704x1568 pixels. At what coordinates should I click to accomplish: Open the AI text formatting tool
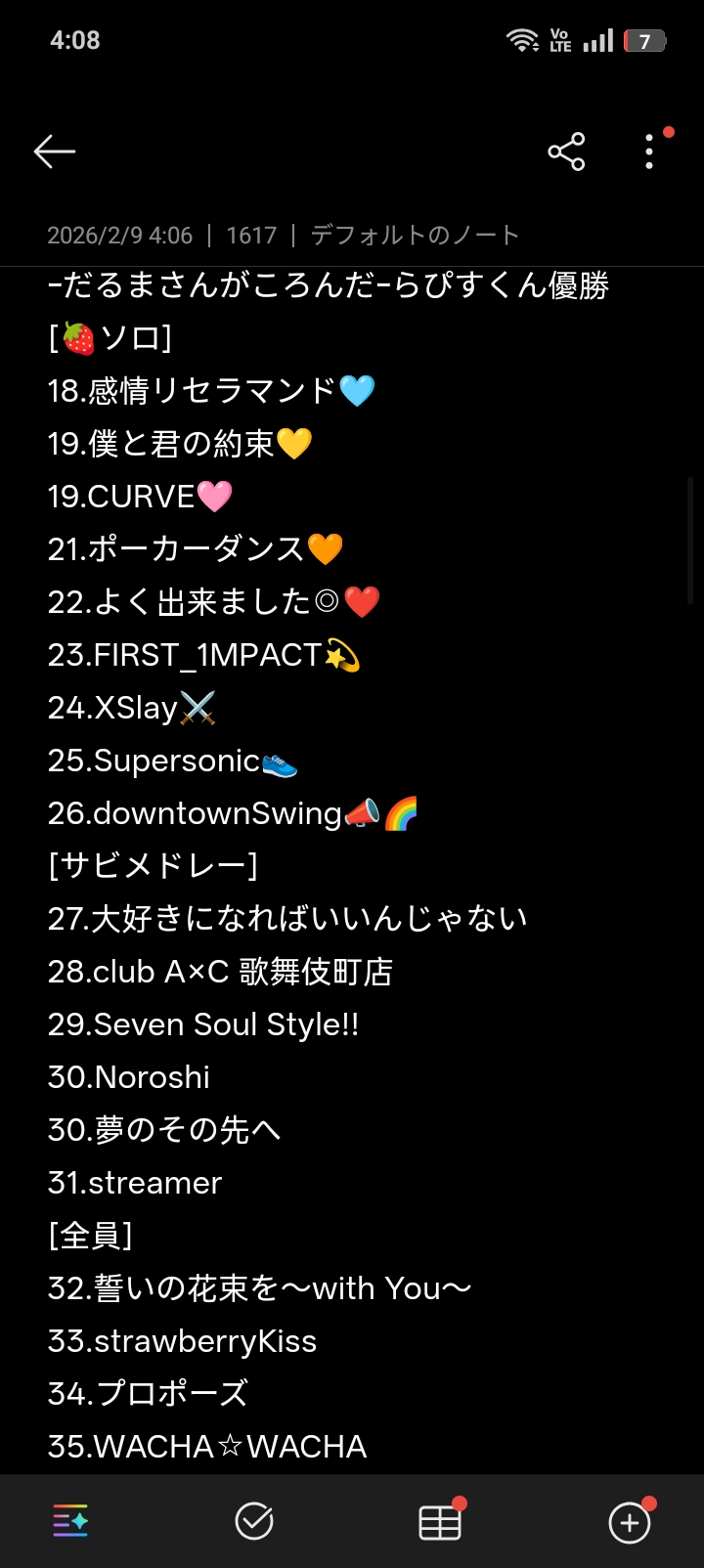pyautogui.click(x=70, y=1521)
